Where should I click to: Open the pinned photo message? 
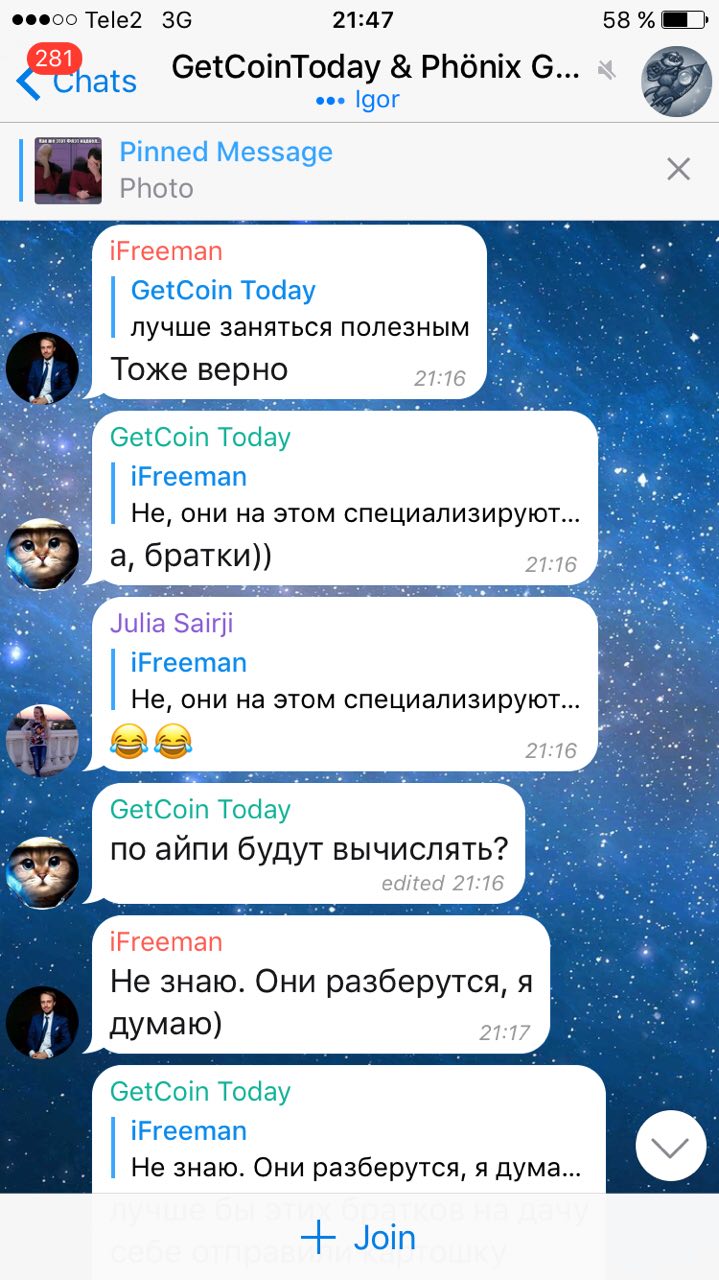[x=225, y=170]
